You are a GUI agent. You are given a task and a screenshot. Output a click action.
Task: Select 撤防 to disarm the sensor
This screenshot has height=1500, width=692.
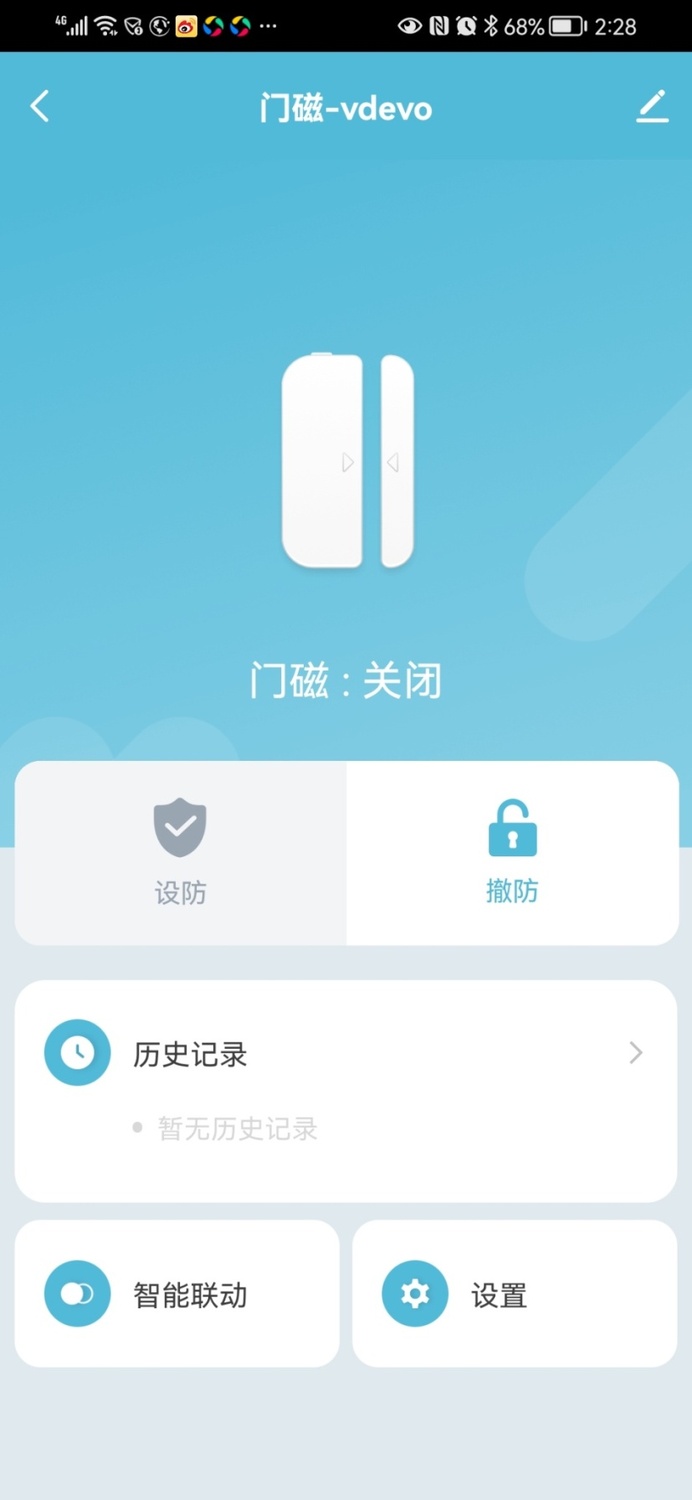tap(512, 852)
